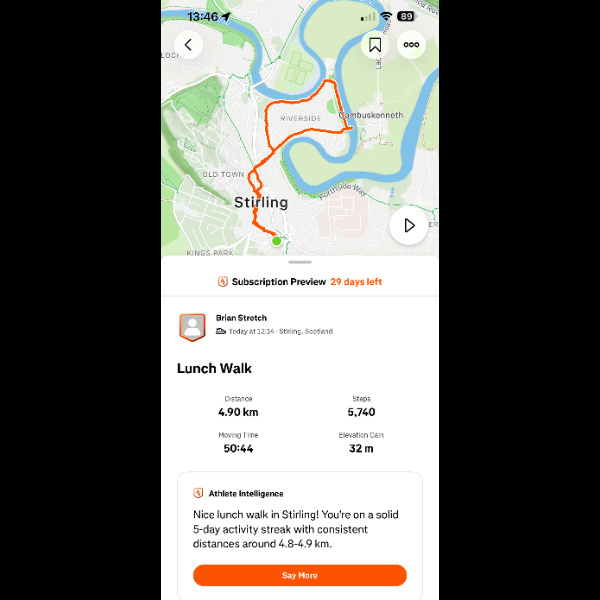Play the route flyover animation
Viewport: 600px width, 600px height.
tap(409, 225)
